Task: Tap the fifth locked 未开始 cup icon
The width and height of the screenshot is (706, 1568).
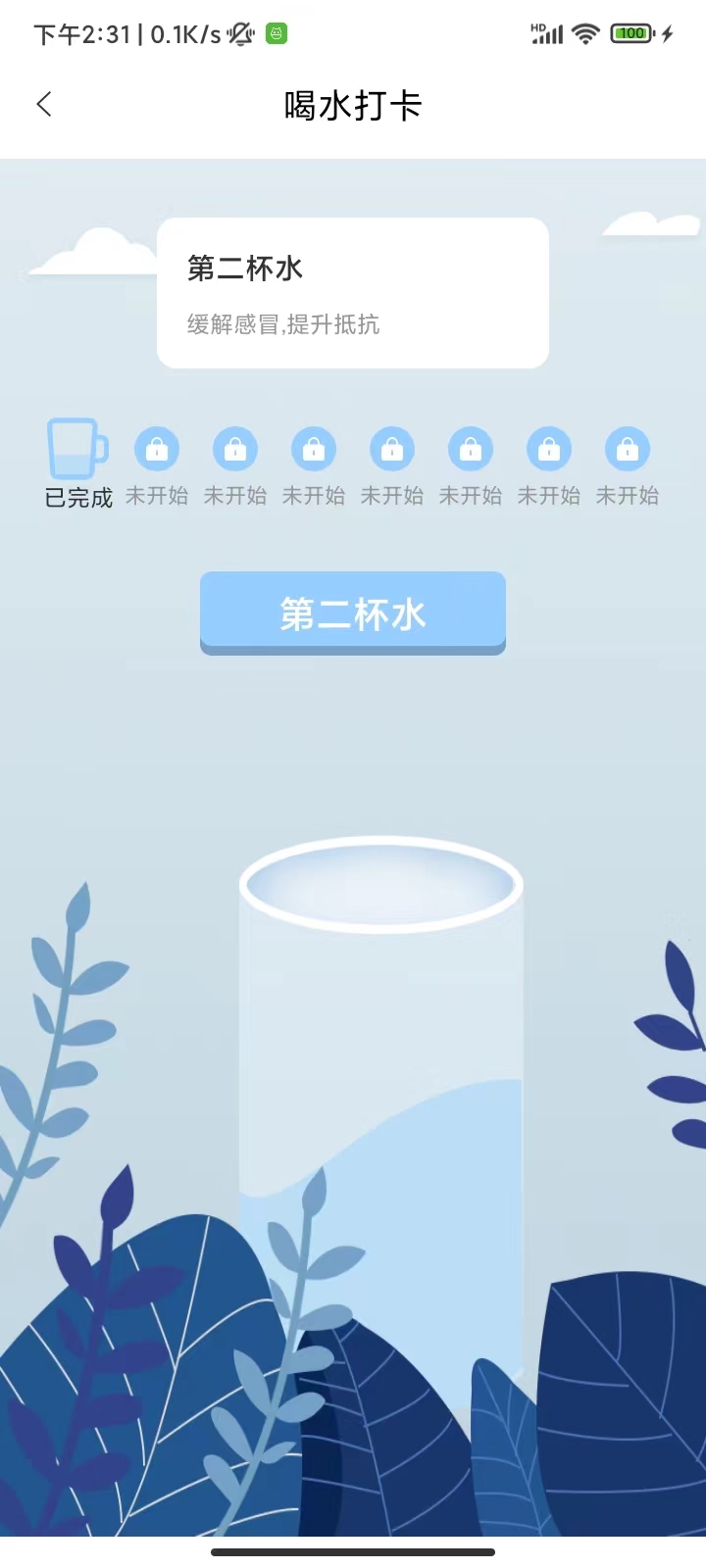Action: click(x=471, y=448)
